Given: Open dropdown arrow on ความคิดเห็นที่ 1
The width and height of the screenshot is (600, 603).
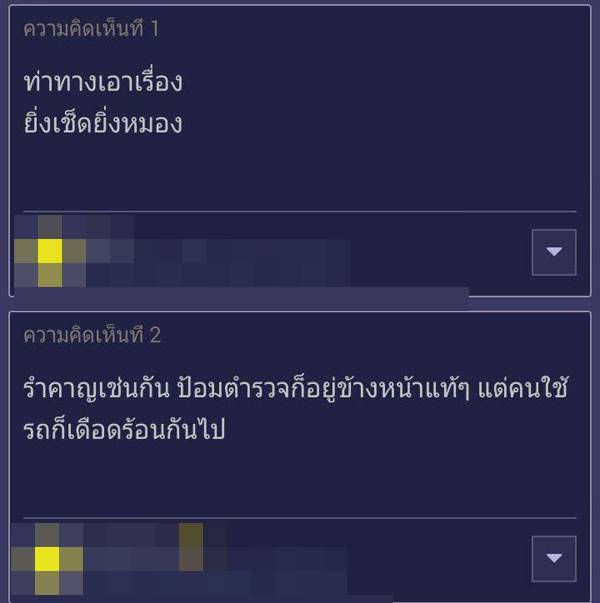Looking at the screenshot, I should (554, 251).
